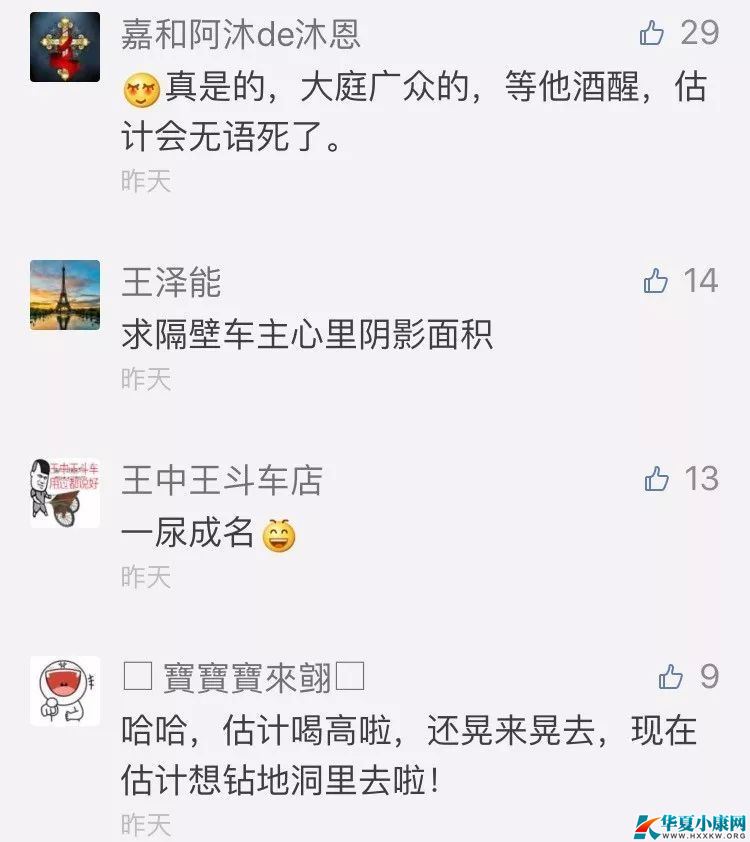The image size is (750, 842).
Task: Like 寶寶寶來翧's comment
Action: pyautogui.click(x=671, y=677)
